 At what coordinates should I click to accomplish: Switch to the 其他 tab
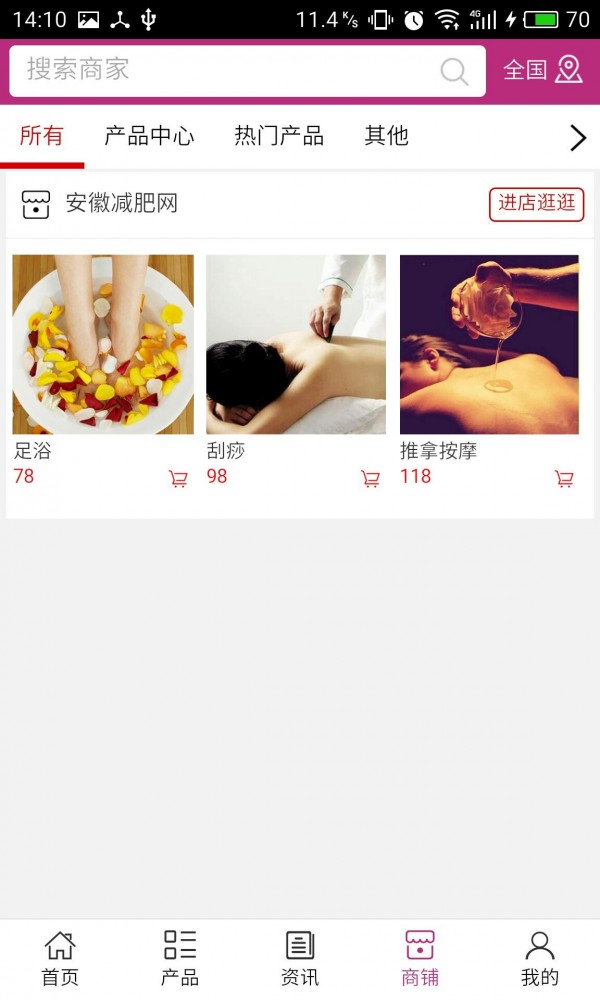386,136
